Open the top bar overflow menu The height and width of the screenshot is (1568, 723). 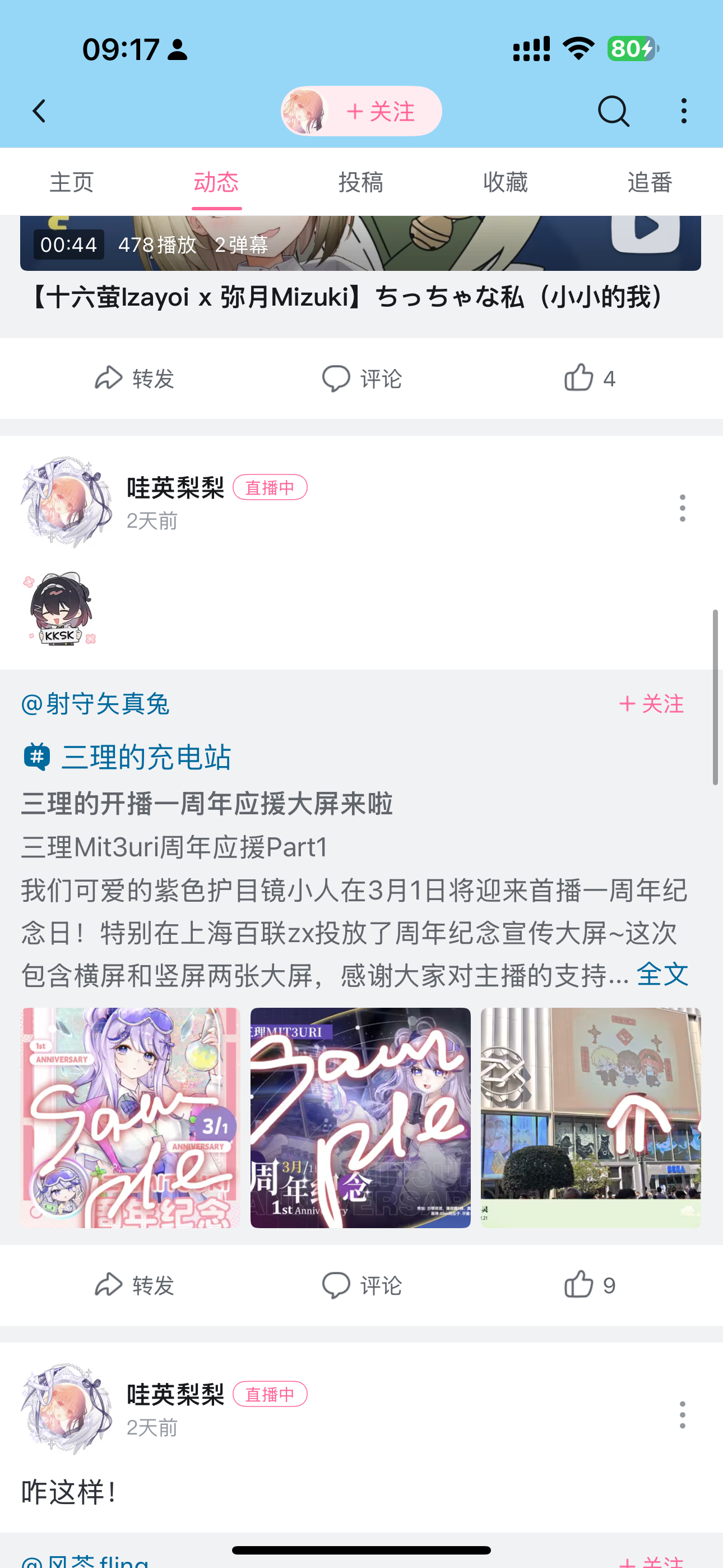coord(684,112)
